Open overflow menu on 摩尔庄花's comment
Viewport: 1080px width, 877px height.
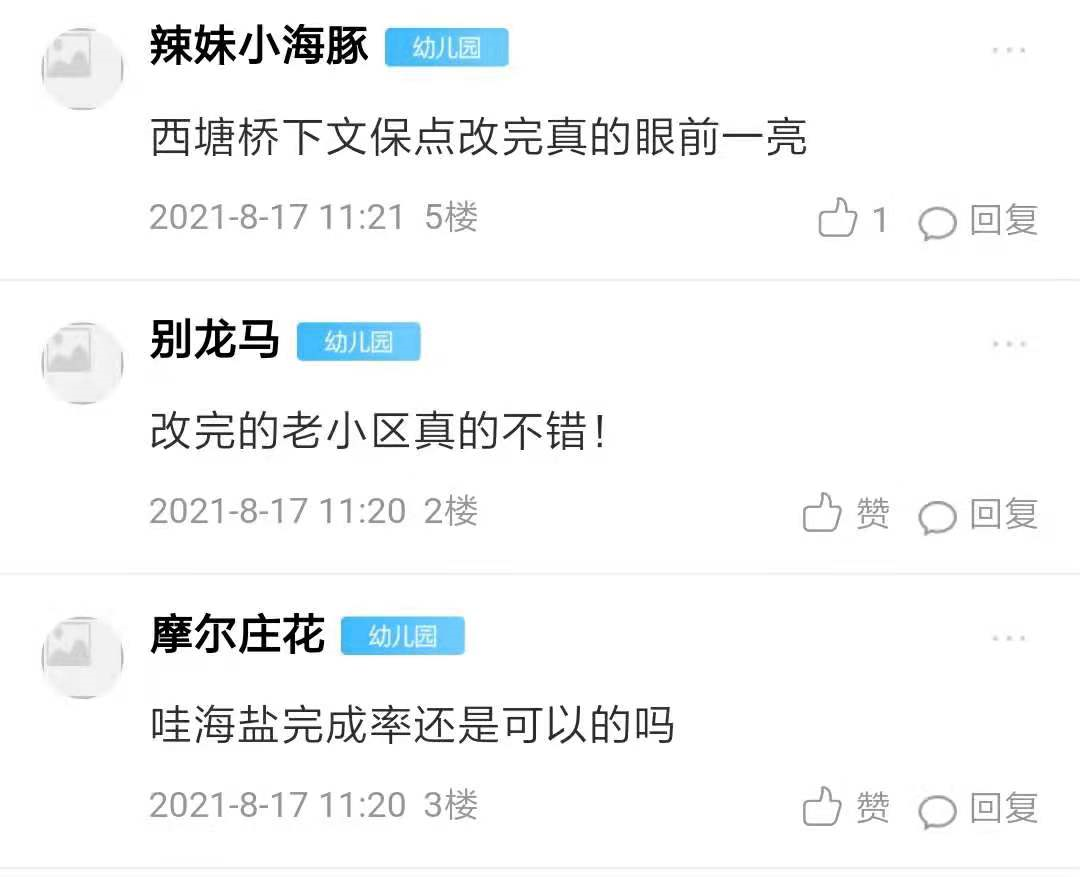pyautogui.click(x=1009, y=638)
